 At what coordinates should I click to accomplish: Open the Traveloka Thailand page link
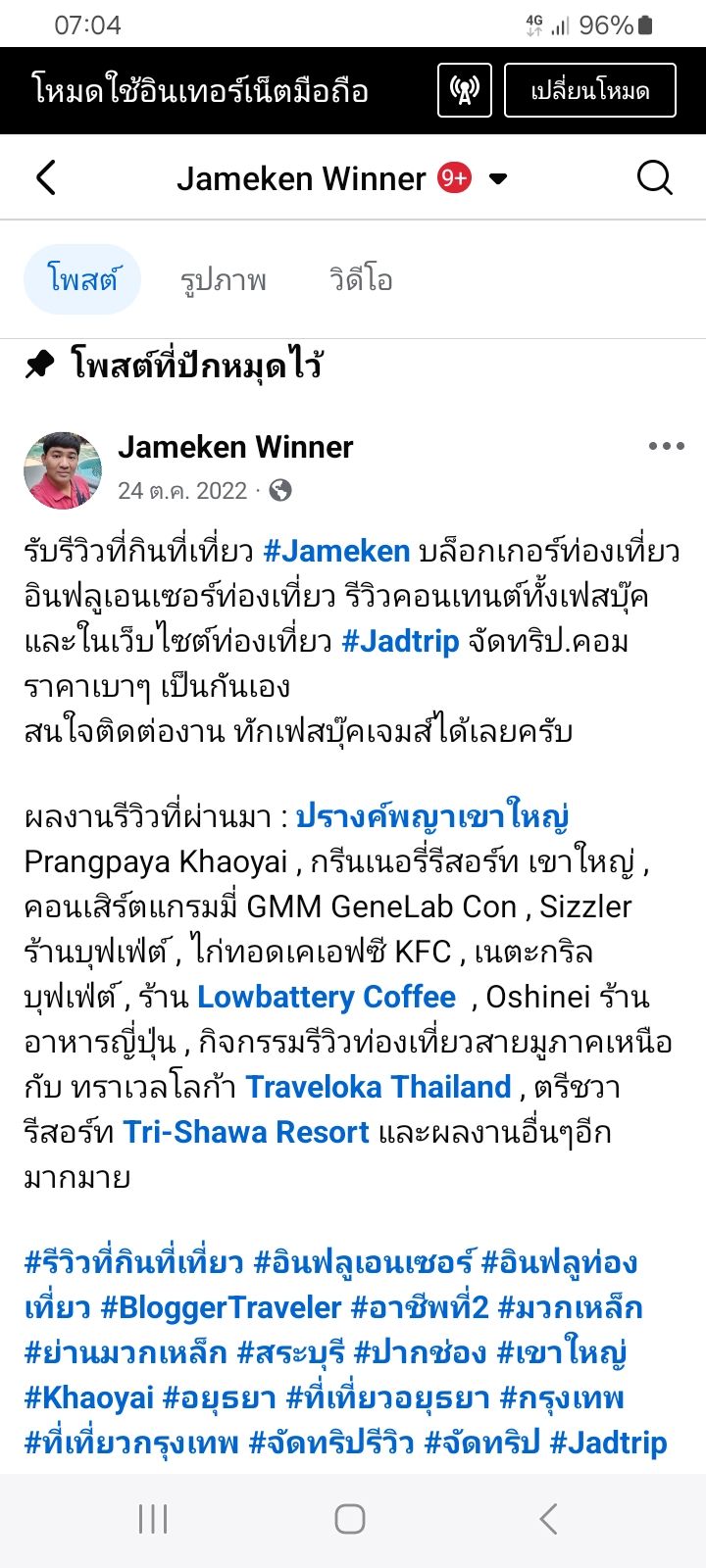(378, 1087)
